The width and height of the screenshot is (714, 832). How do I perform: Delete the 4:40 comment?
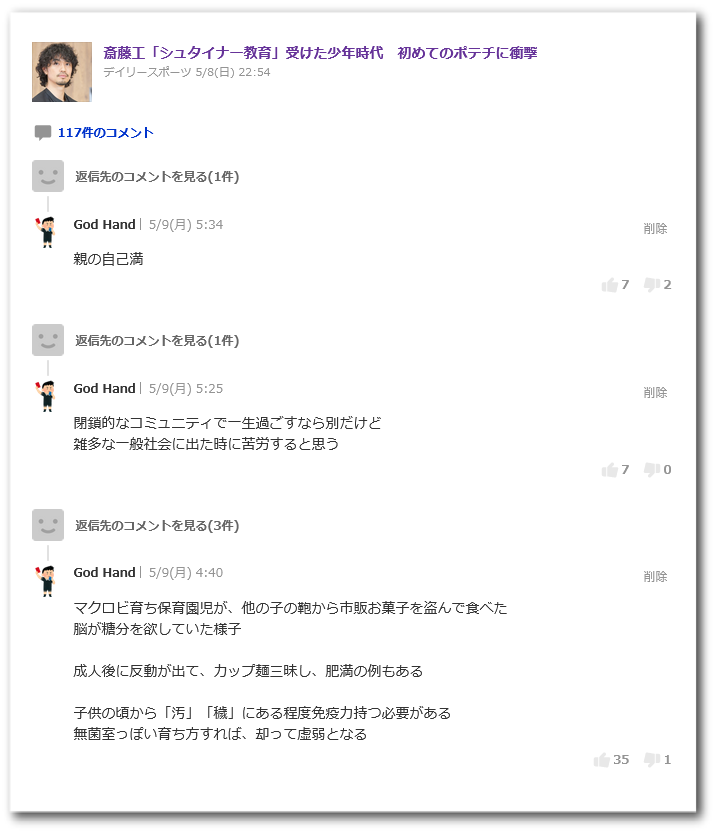[655, 576]
